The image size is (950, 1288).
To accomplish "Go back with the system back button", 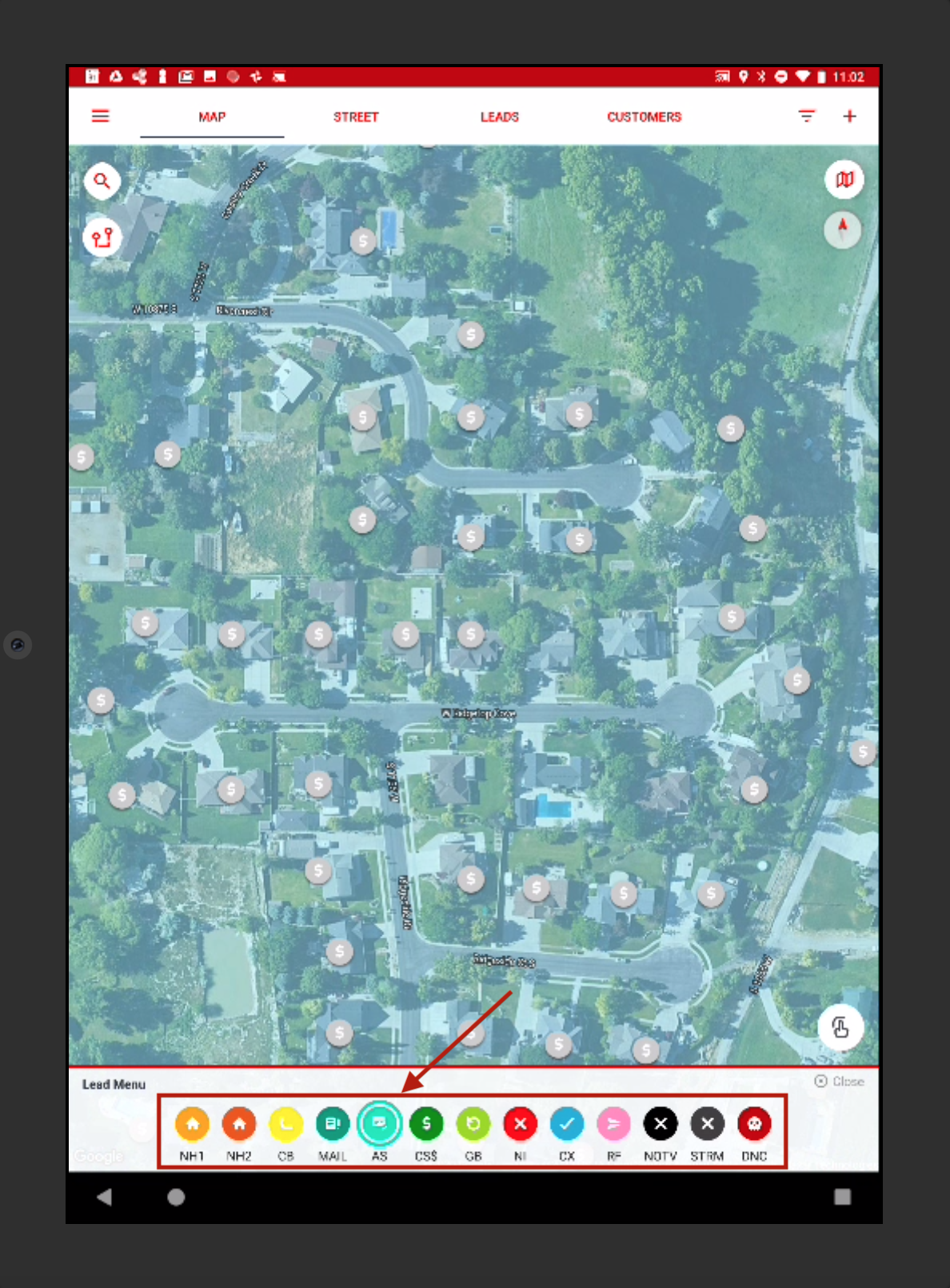I will 104,1197.
